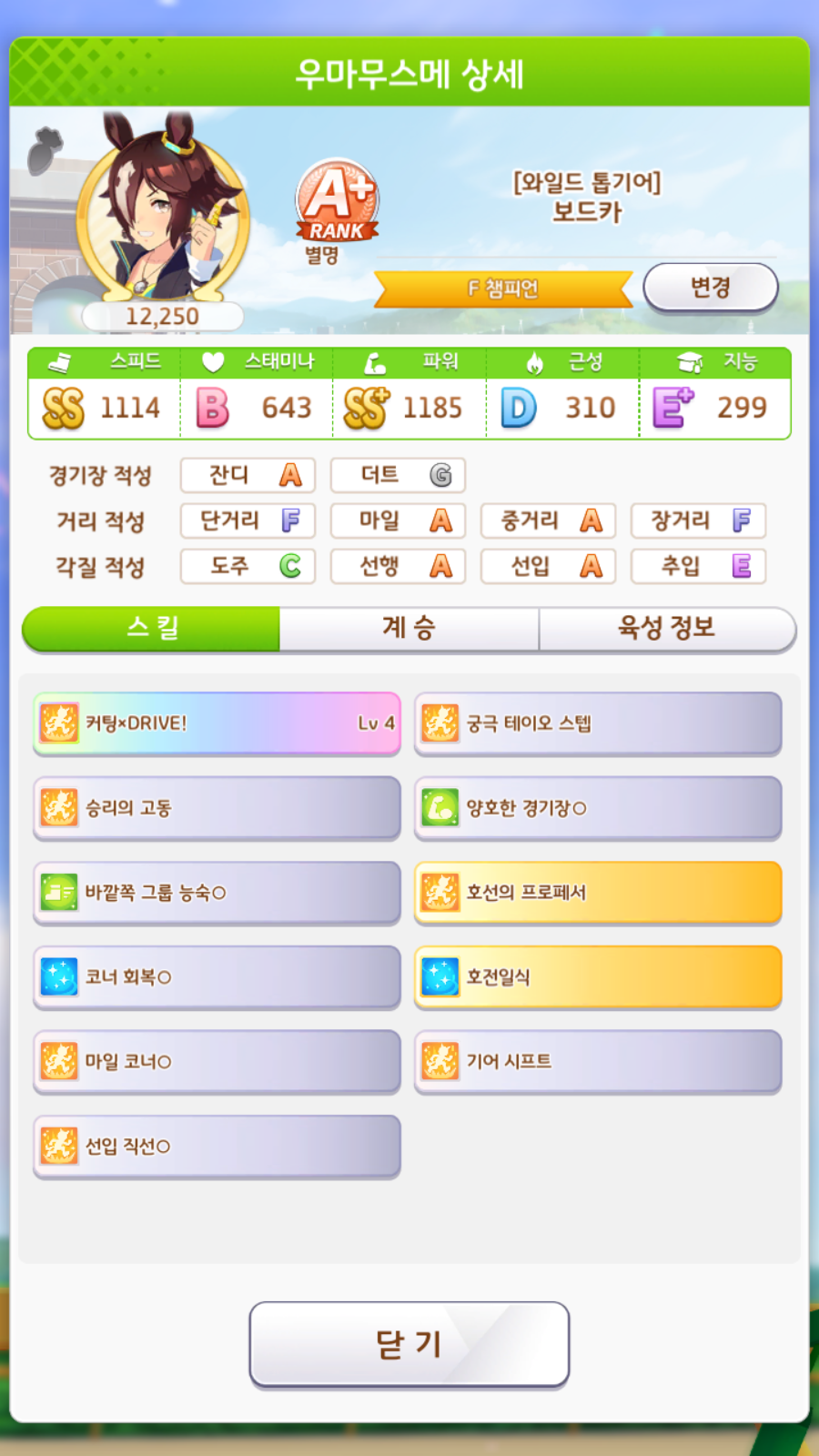View the 코너 회복○ skill
This screenshot has height=1456, width=819.
coord(217,977)
